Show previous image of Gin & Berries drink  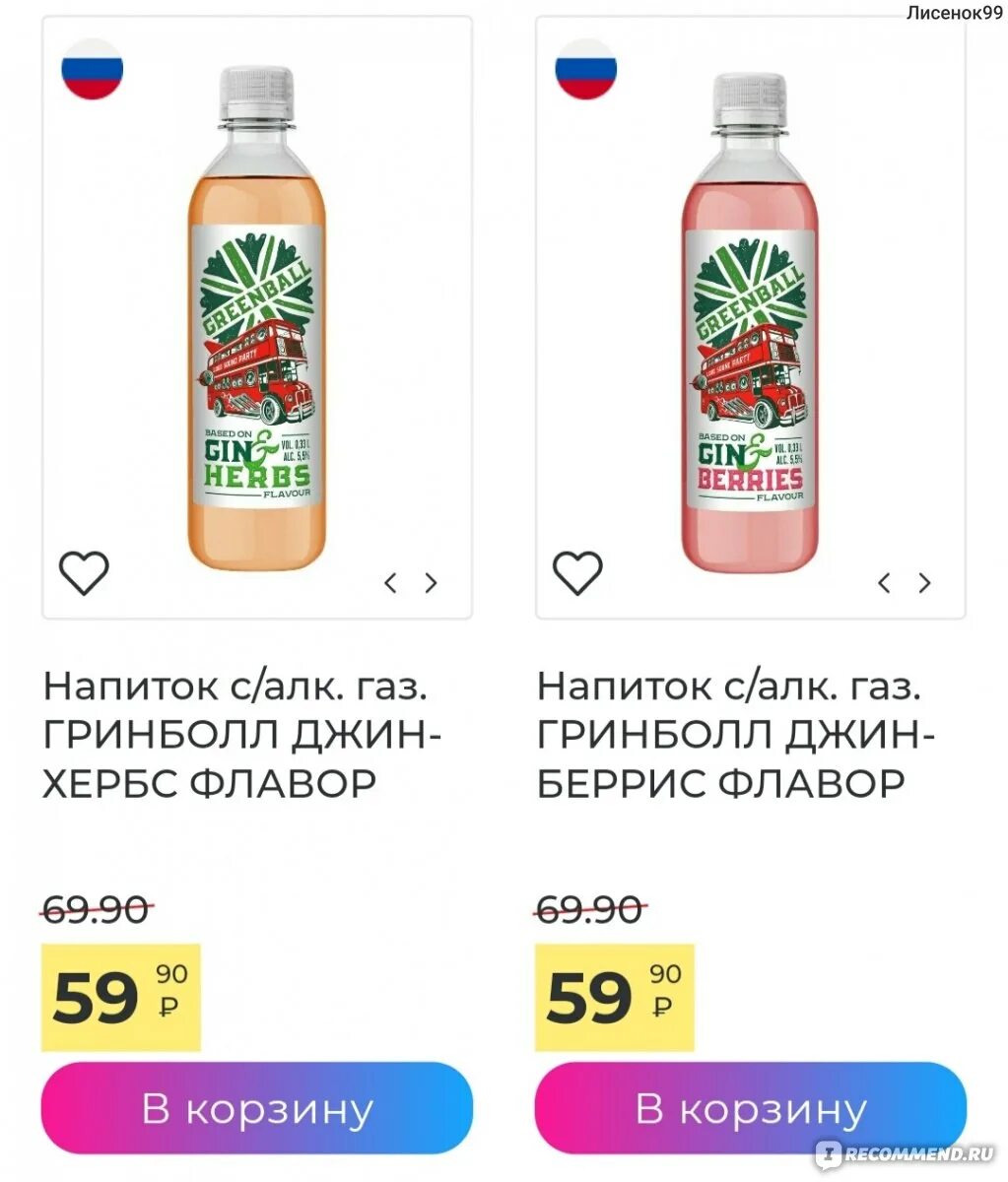[884, 583]
